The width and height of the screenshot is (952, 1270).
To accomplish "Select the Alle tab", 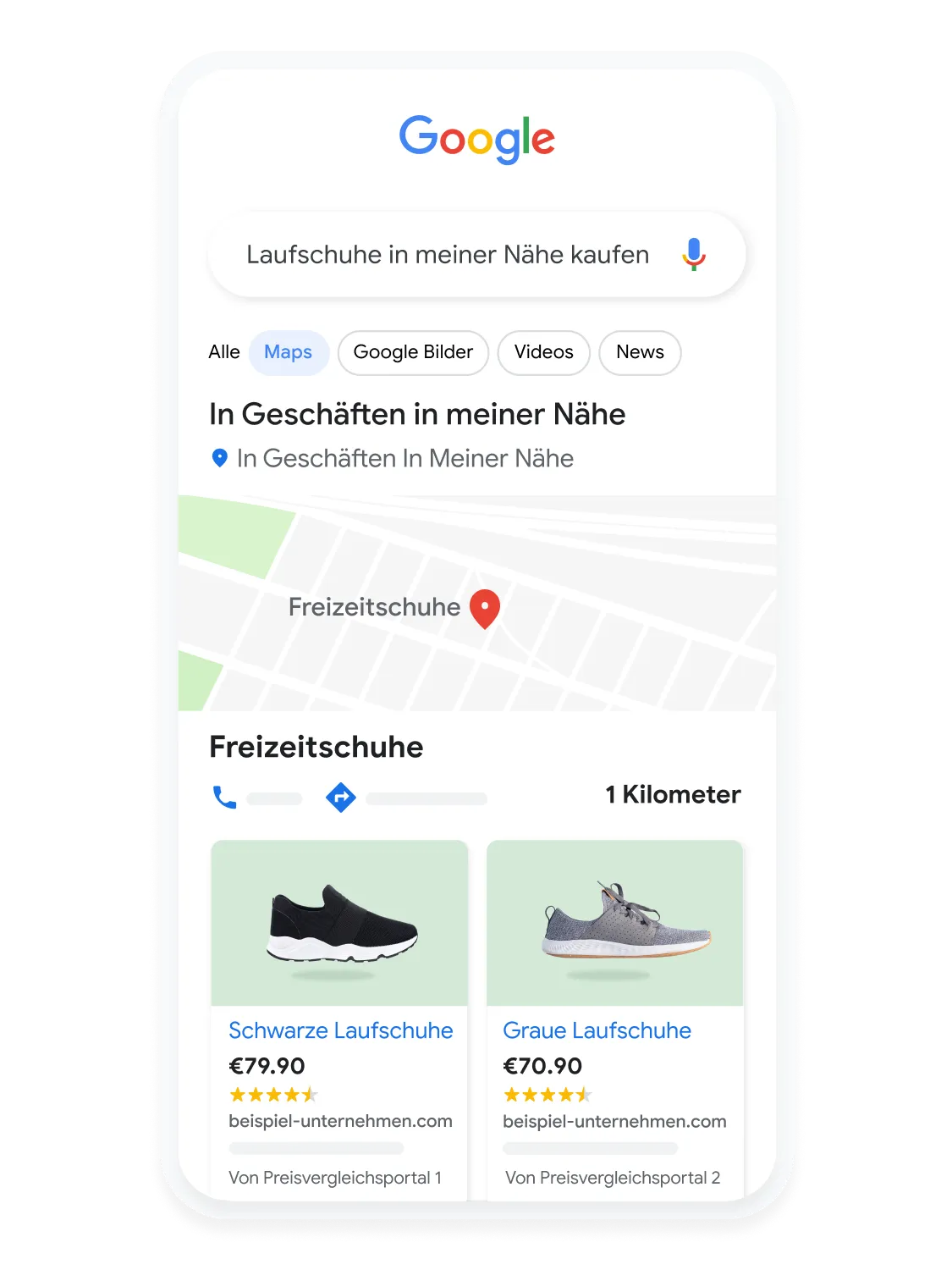I will [223, 352].
